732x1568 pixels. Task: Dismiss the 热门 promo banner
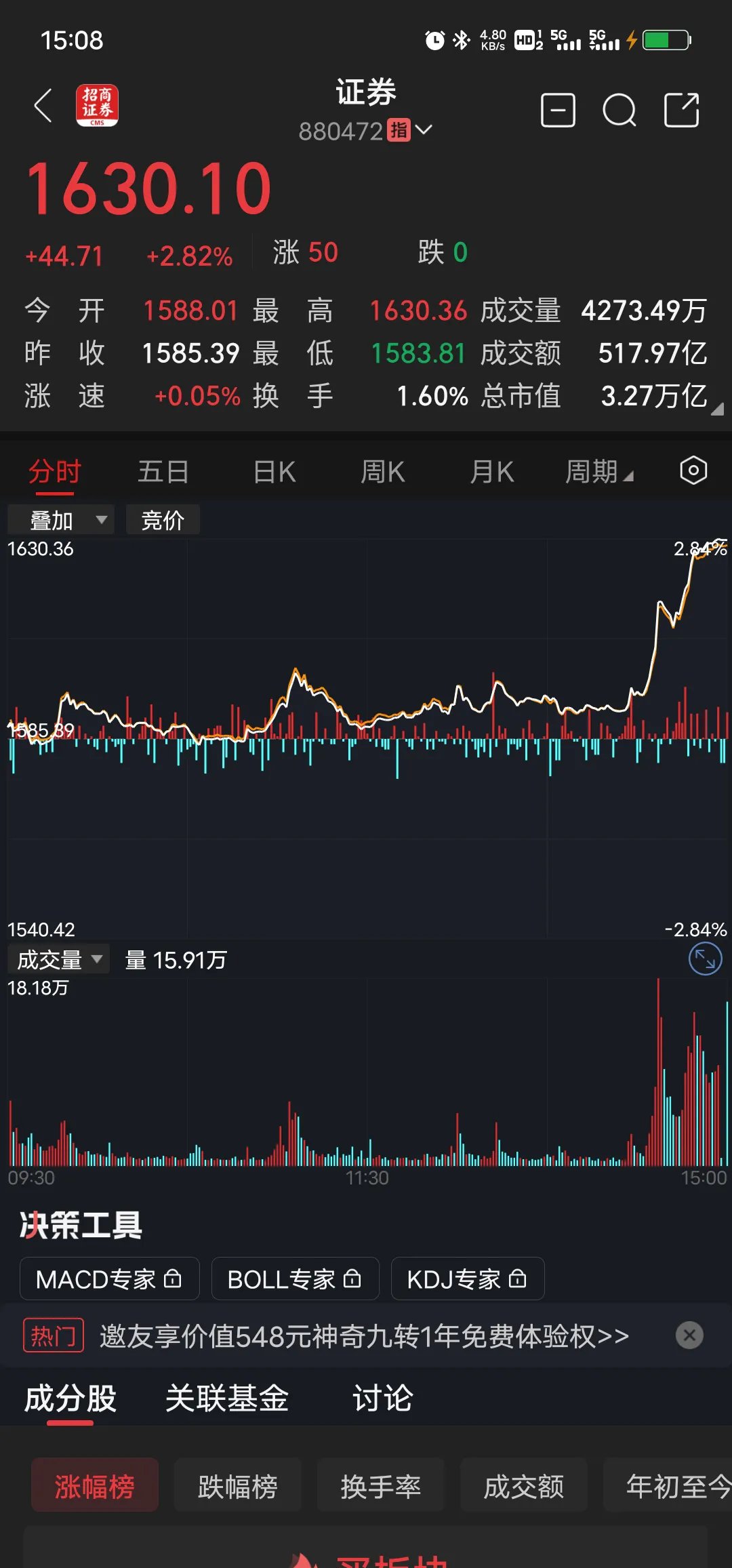coord(689,1335)
